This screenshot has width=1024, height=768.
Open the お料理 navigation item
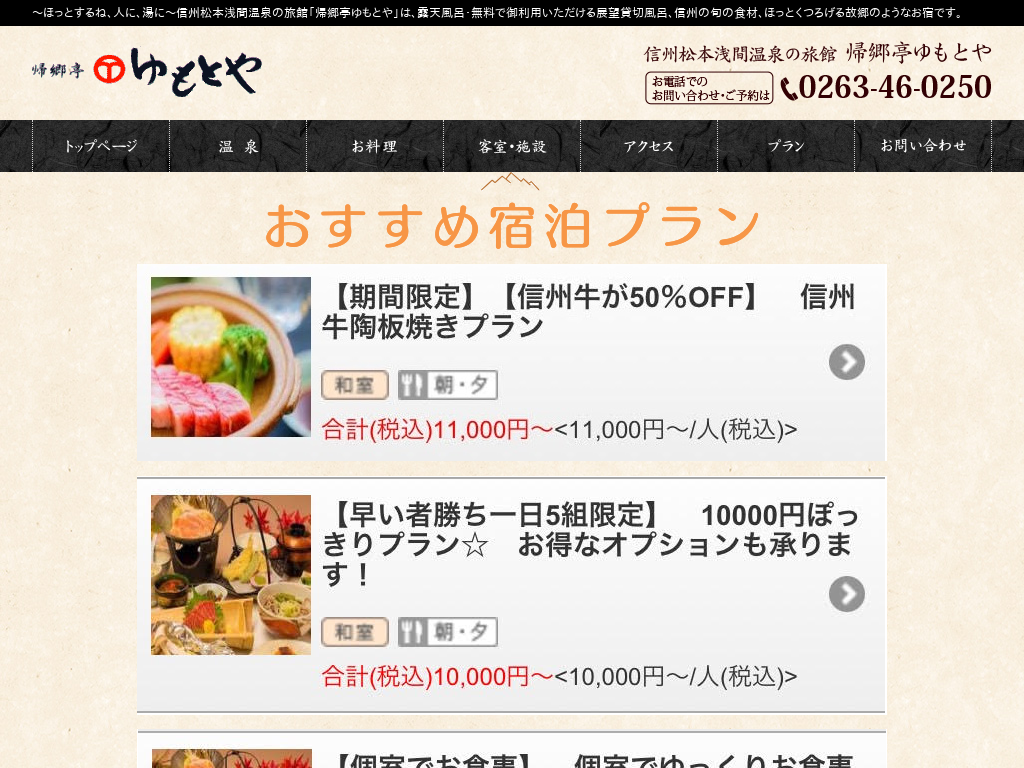pyautogui.click(x=375, y=146)
